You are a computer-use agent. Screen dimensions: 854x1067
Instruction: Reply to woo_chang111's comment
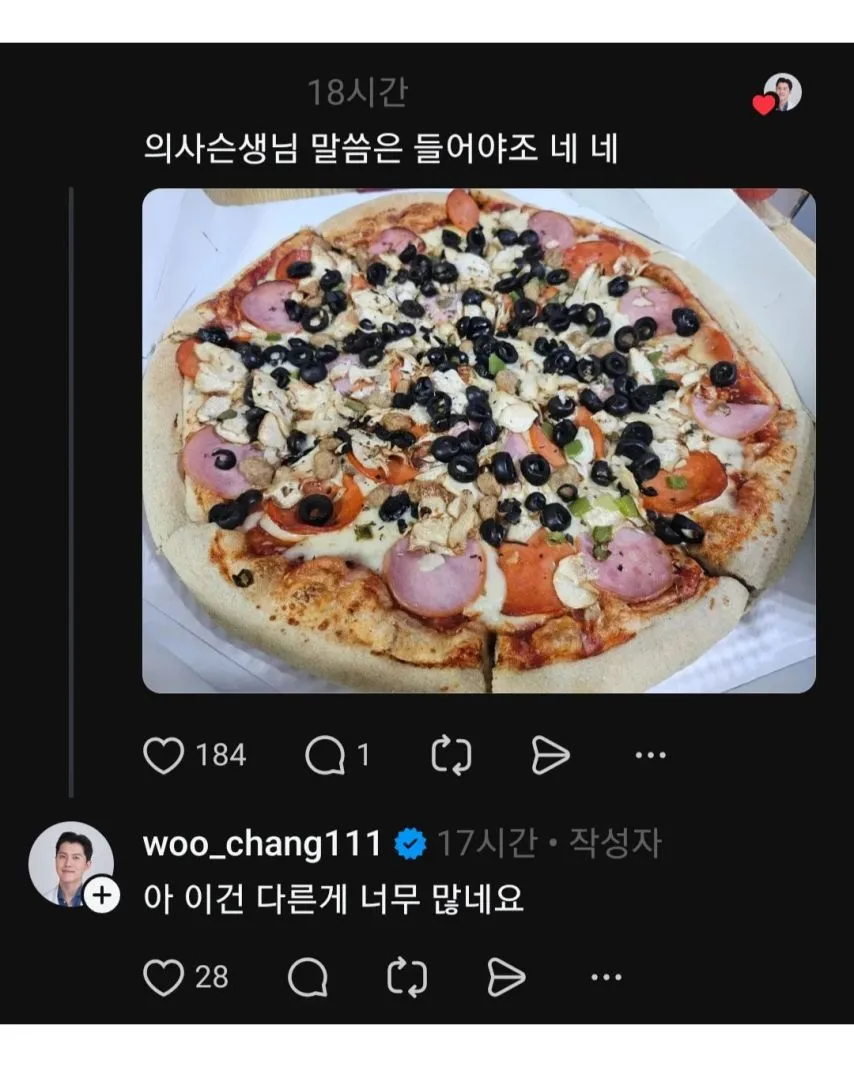307,977
